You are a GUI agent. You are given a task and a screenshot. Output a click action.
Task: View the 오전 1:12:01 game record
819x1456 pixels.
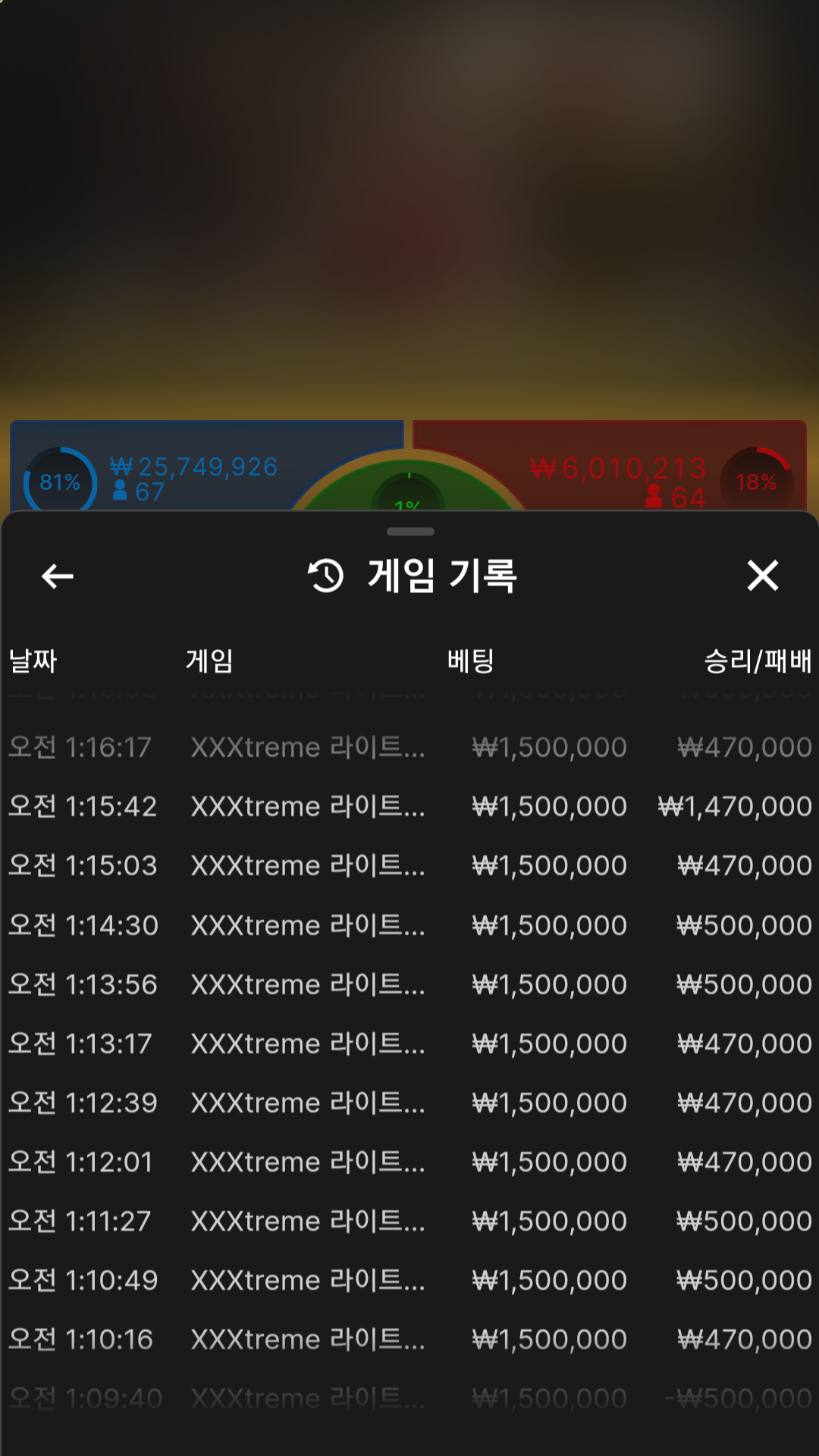[409, 1162]
